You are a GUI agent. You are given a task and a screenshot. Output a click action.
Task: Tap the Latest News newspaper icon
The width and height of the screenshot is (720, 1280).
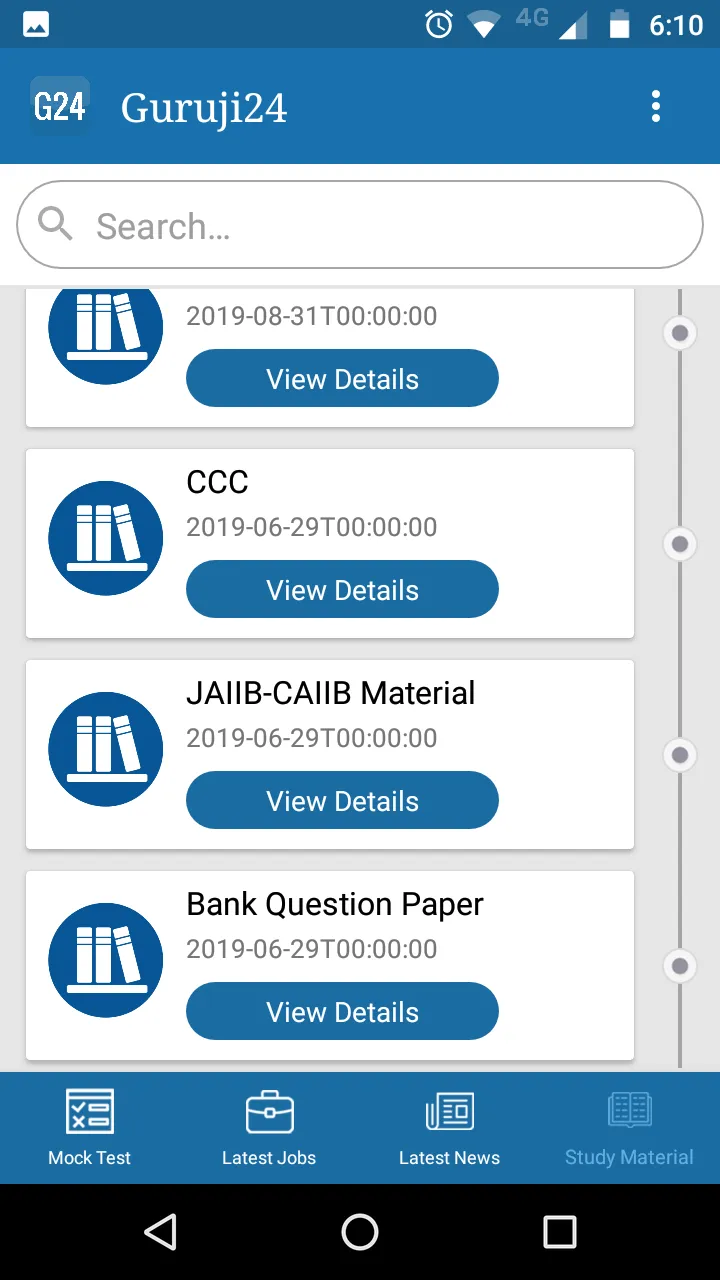(449, 1110)
